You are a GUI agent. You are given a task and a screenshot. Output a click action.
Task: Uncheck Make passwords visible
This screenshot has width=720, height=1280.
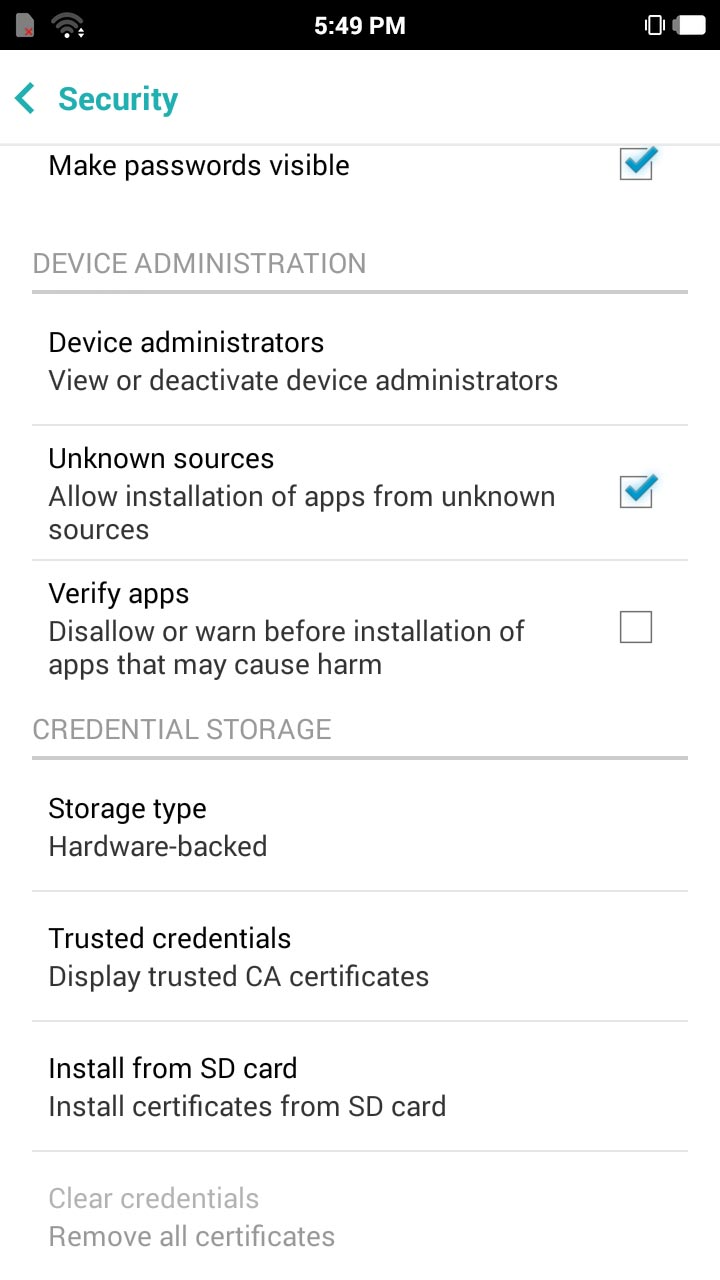636,165
